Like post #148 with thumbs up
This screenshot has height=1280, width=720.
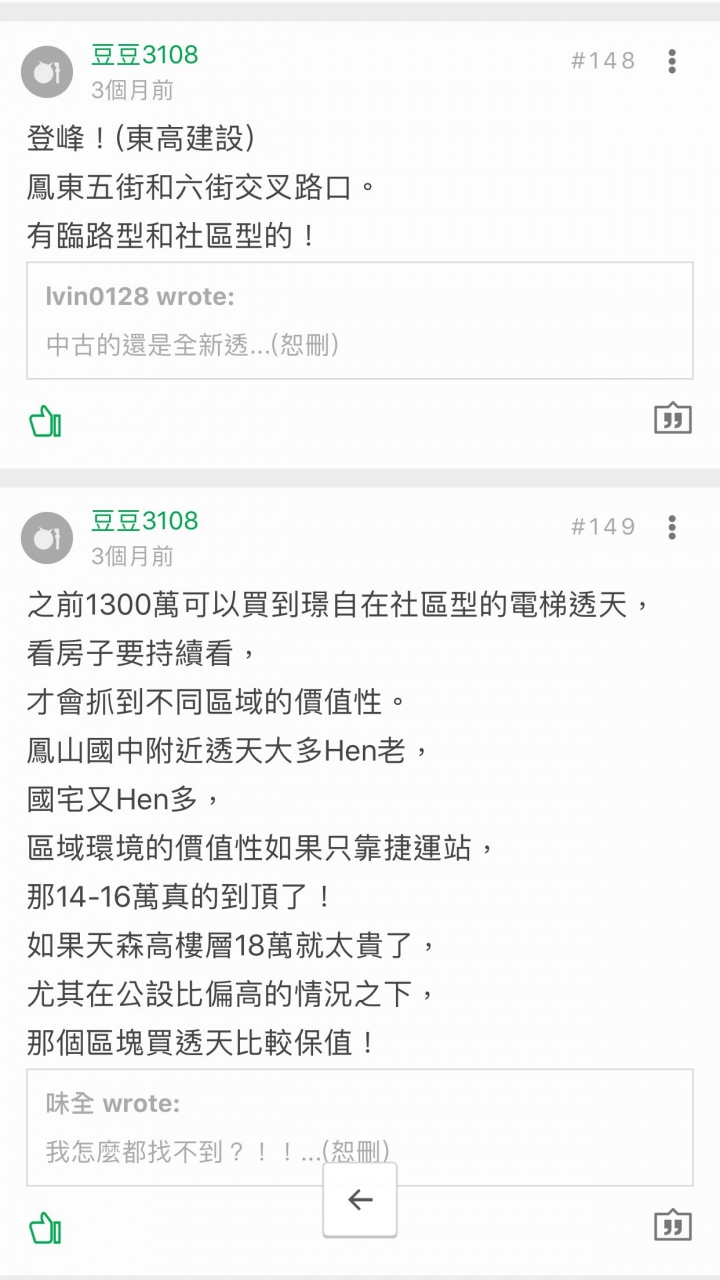(45, 421)
